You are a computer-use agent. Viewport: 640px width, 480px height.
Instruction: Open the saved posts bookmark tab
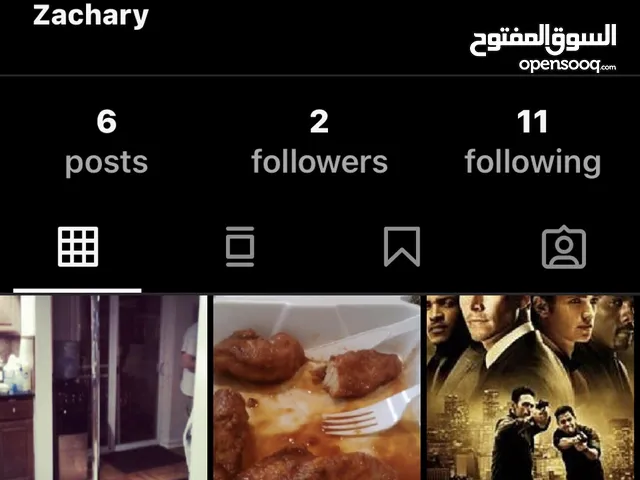click(402, 246)
